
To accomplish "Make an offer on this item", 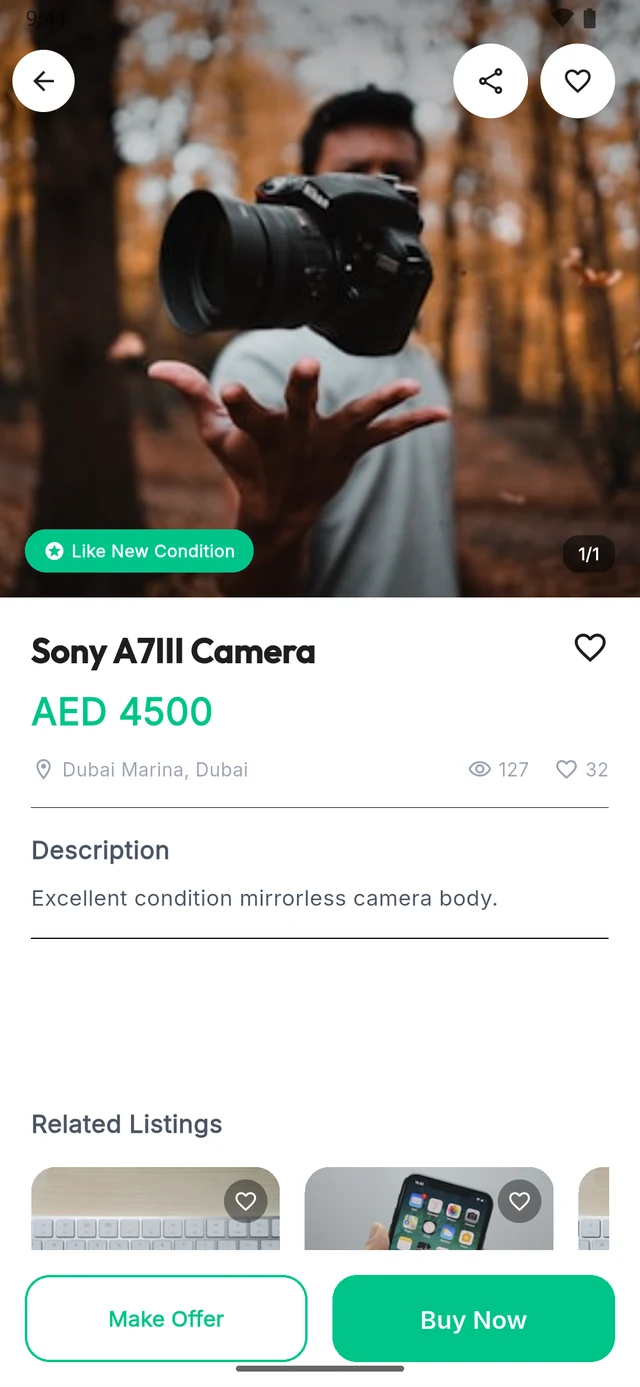I will [x=166, y=1318].
